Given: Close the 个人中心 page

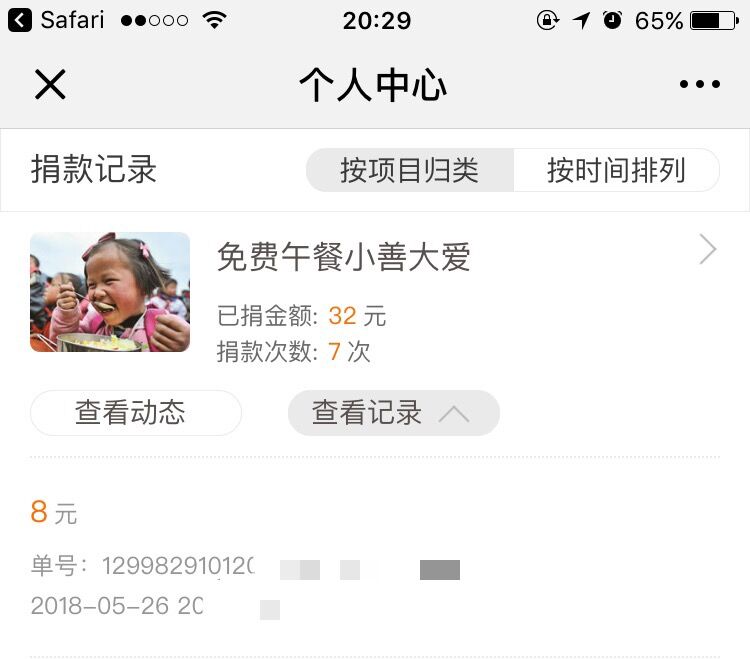Looking at the screenshot, I should [49, 85].
